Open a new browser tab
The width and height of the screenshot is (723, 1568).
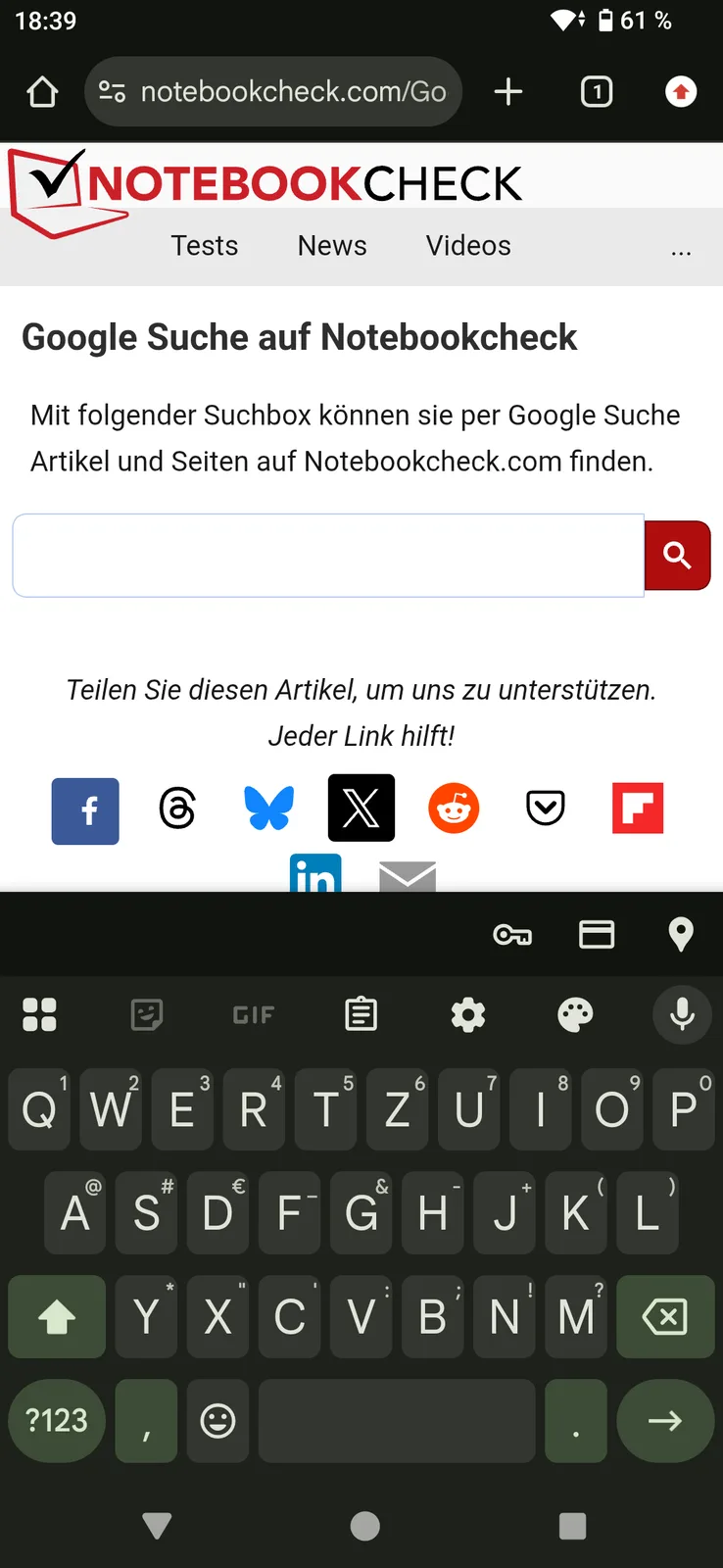pos(508,92)
